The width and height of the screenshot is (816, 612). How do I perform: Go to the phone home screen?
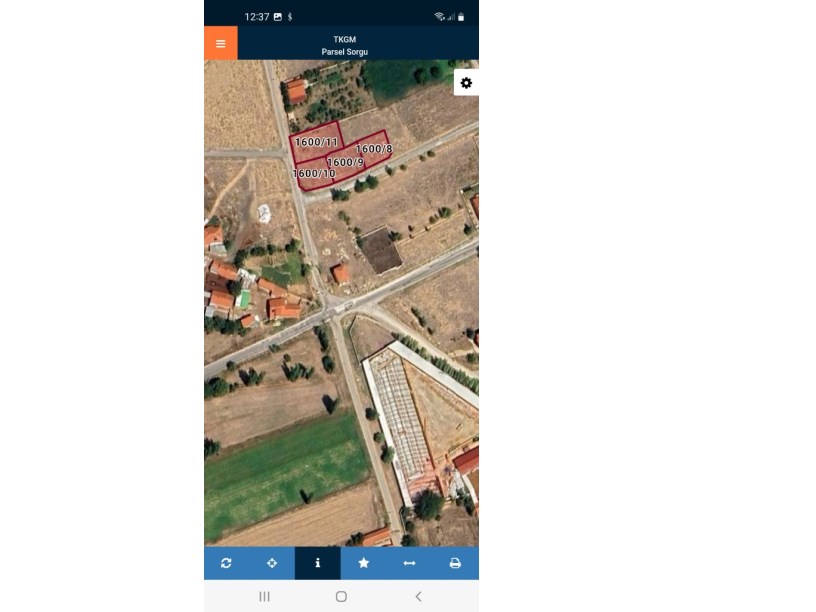point(341,596)
